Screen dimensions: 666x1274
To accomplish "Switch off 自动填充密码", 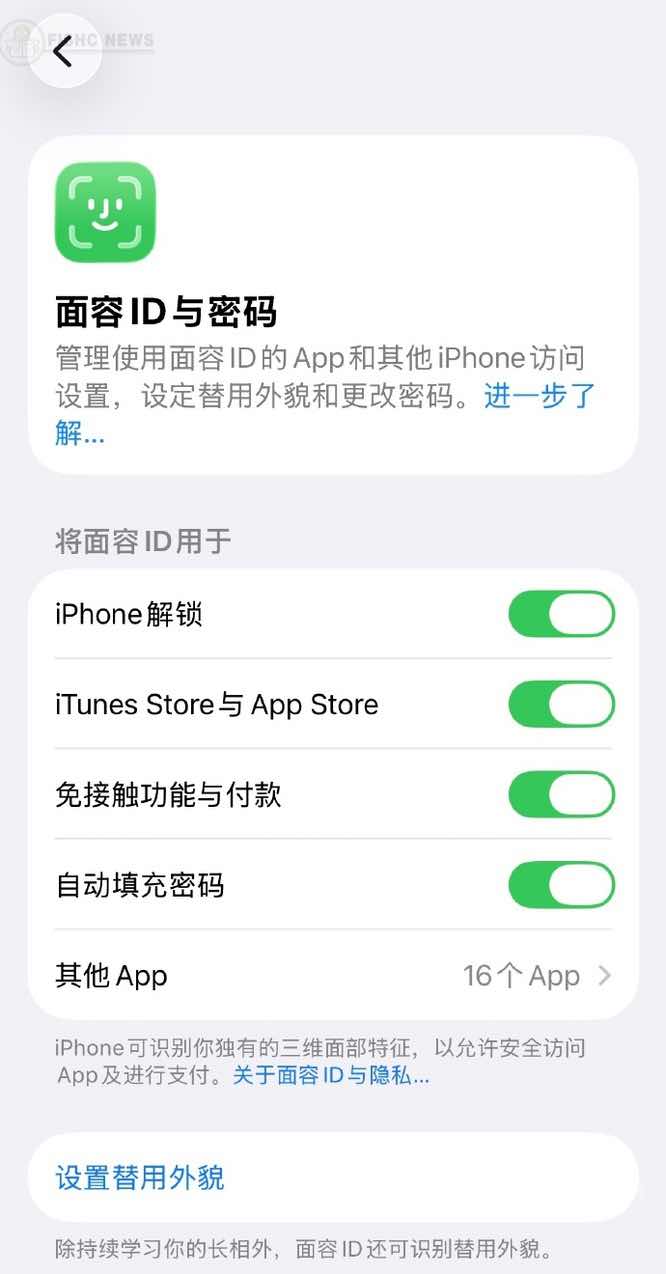I will [561, 885].
